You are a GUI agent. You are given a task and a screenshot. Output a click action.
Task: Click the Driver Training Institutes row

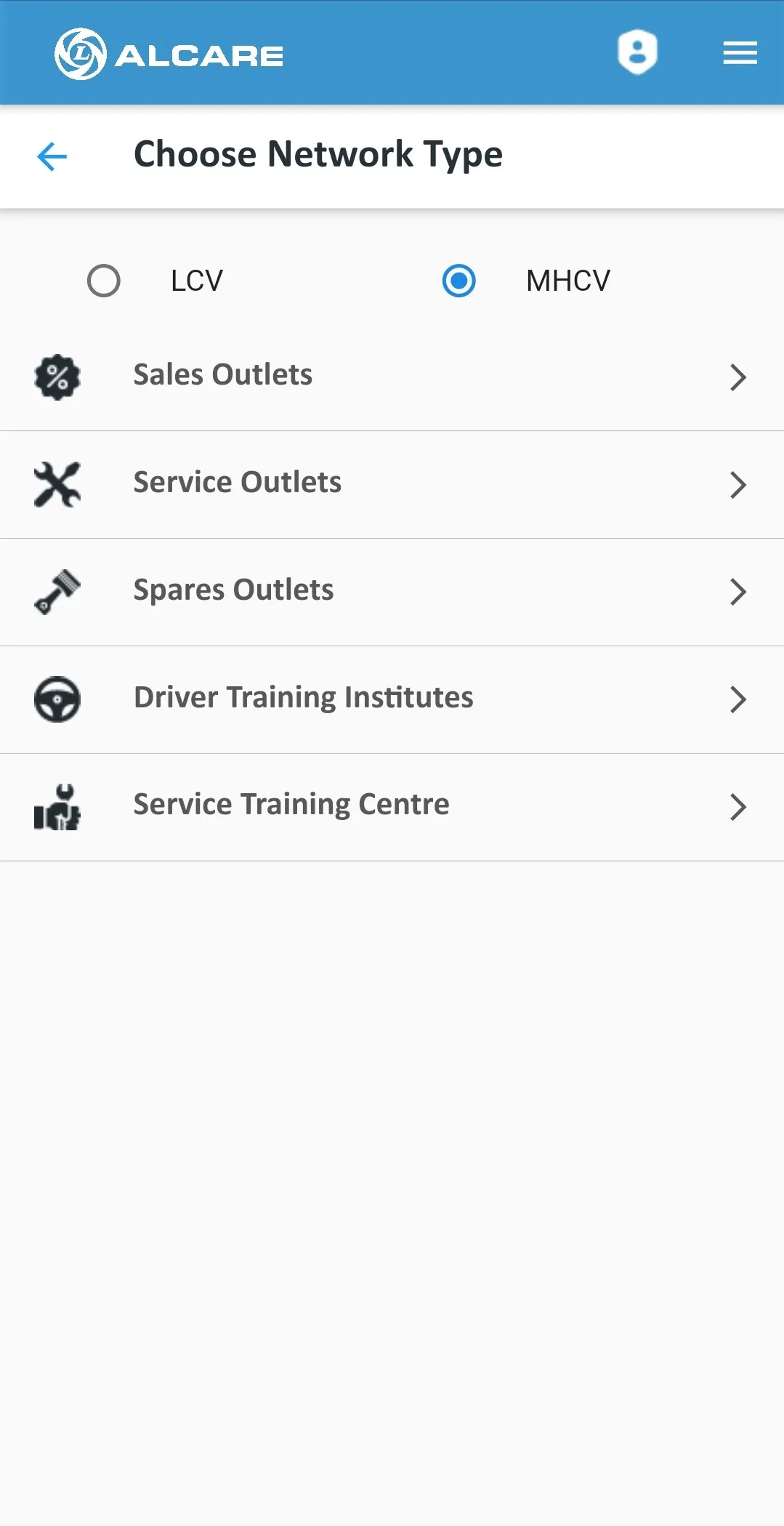pos(392,699)
